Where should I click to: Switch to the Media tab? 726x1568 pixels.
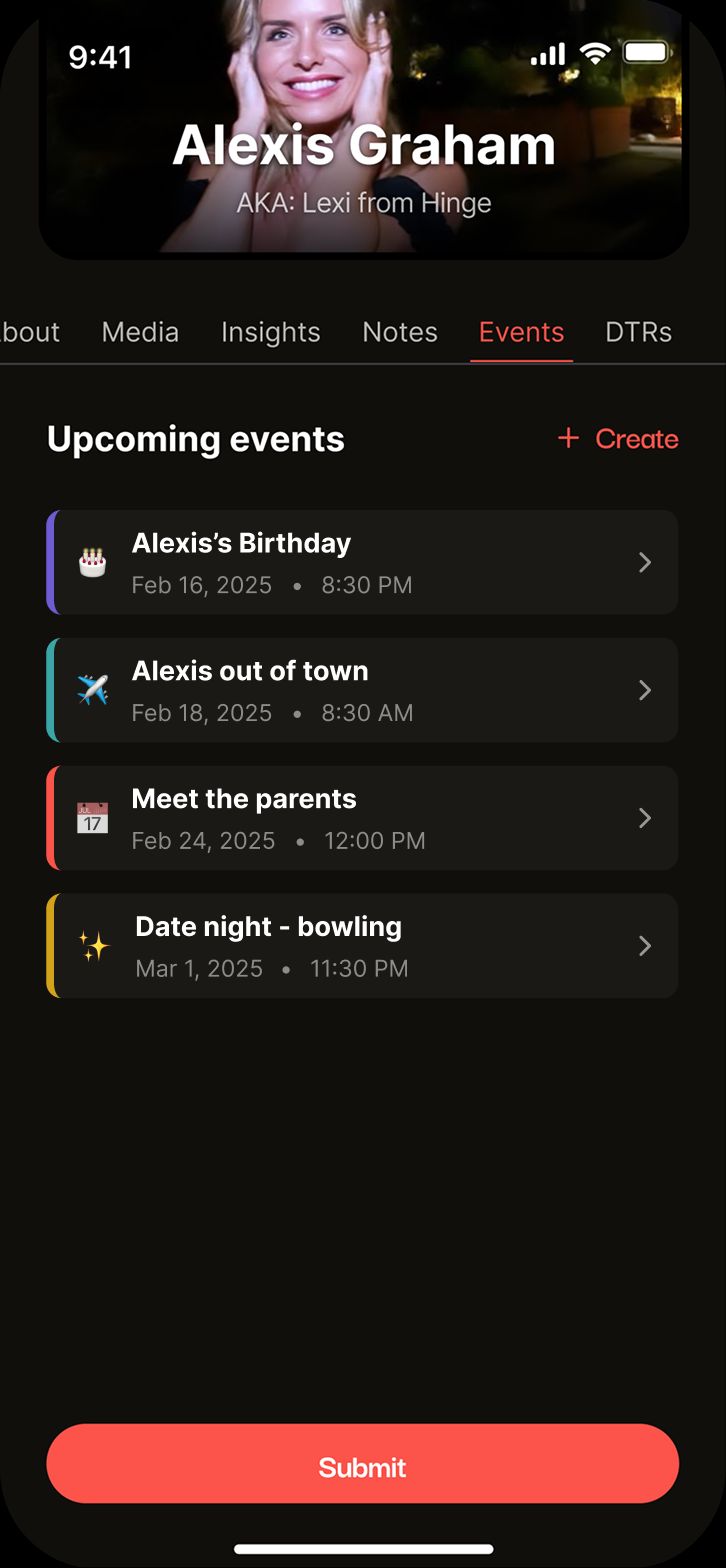tap(140, 332)
